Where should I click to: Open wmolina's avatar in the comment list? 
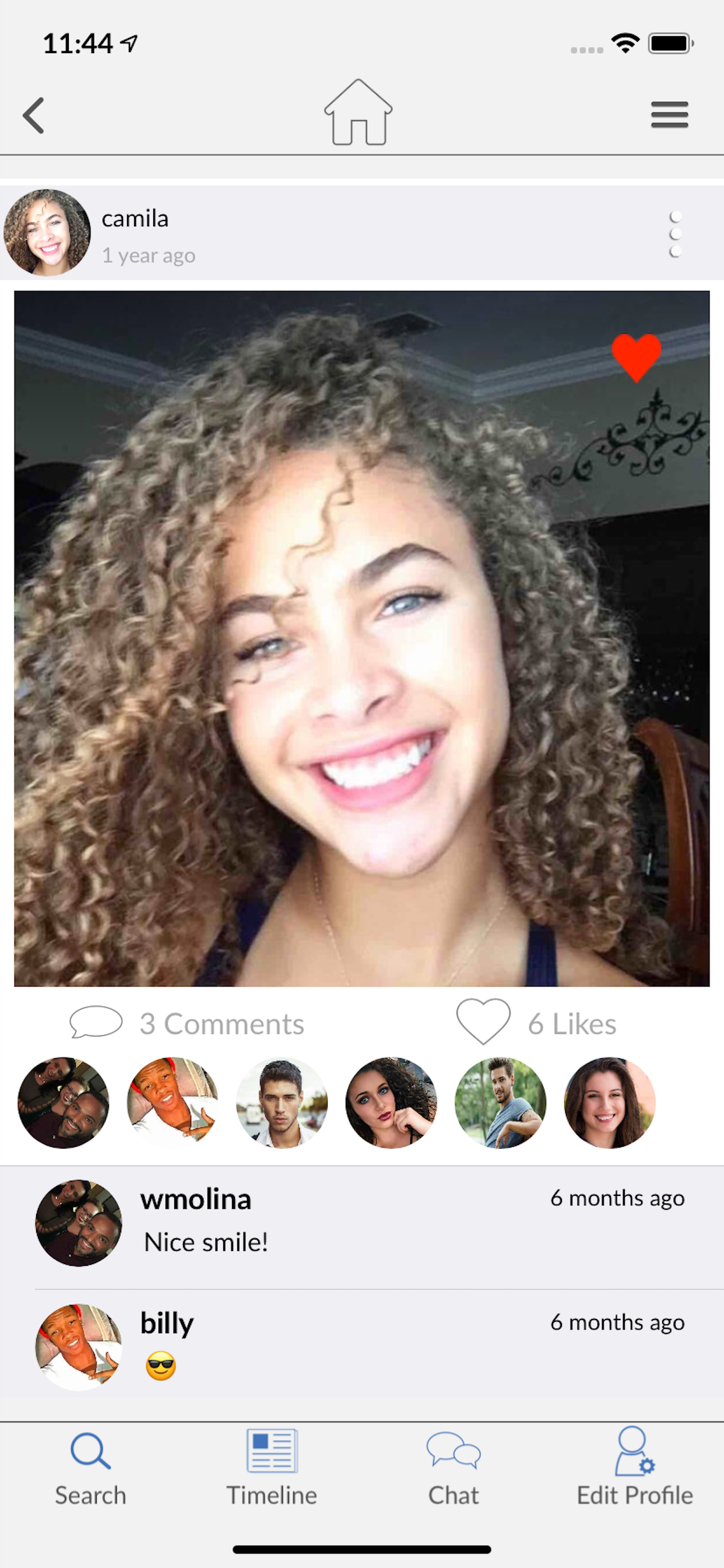tap(79, 1223)
